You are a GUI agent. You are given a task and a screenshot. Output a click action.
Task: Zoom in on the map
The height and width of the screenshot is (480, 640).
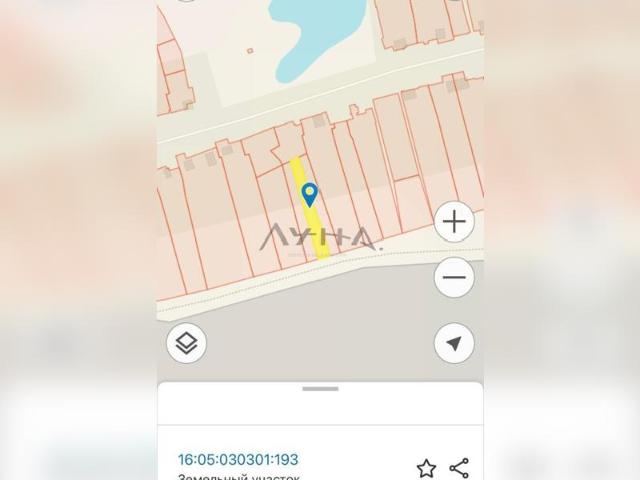[x=454, y=221]
